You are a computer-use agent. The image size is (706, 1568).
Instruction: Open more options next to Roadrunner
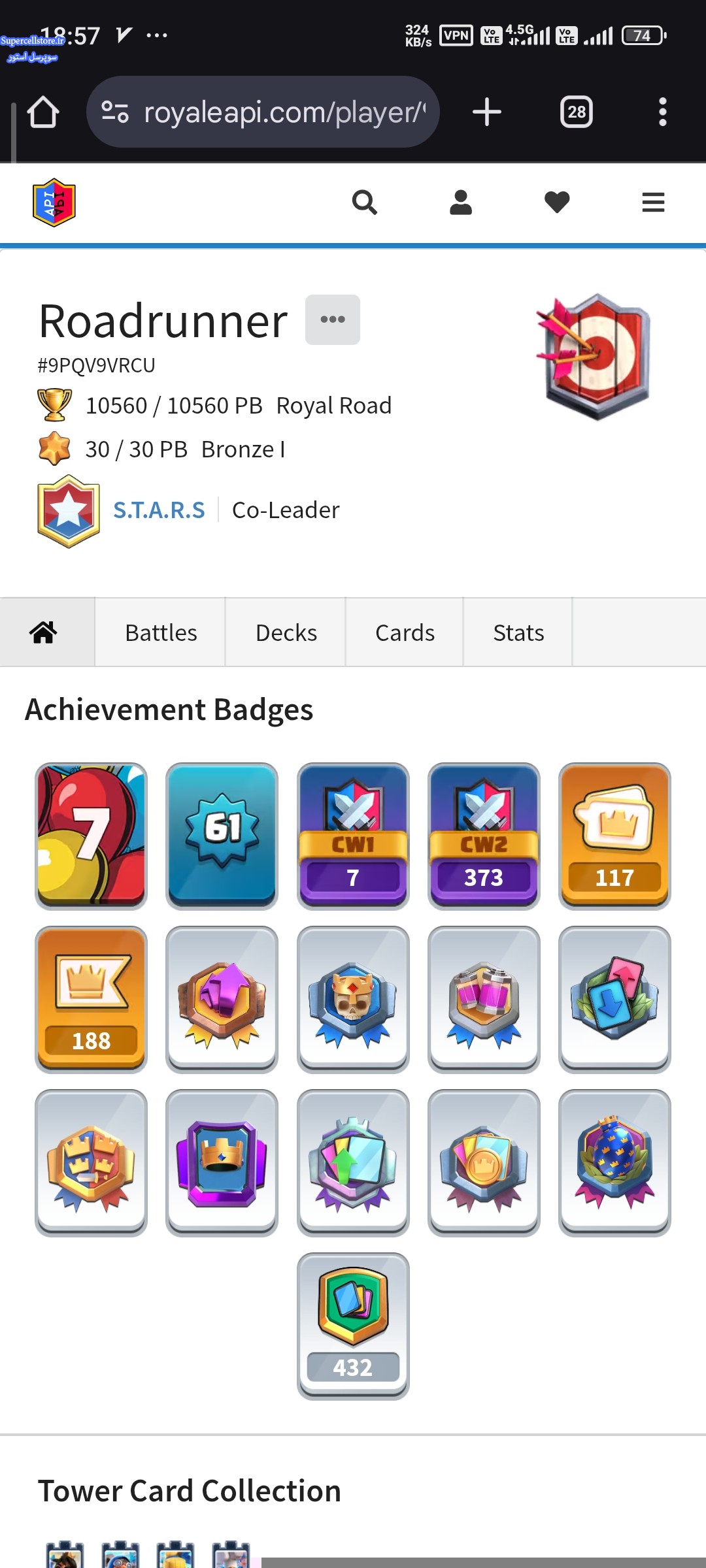(333, 319)
